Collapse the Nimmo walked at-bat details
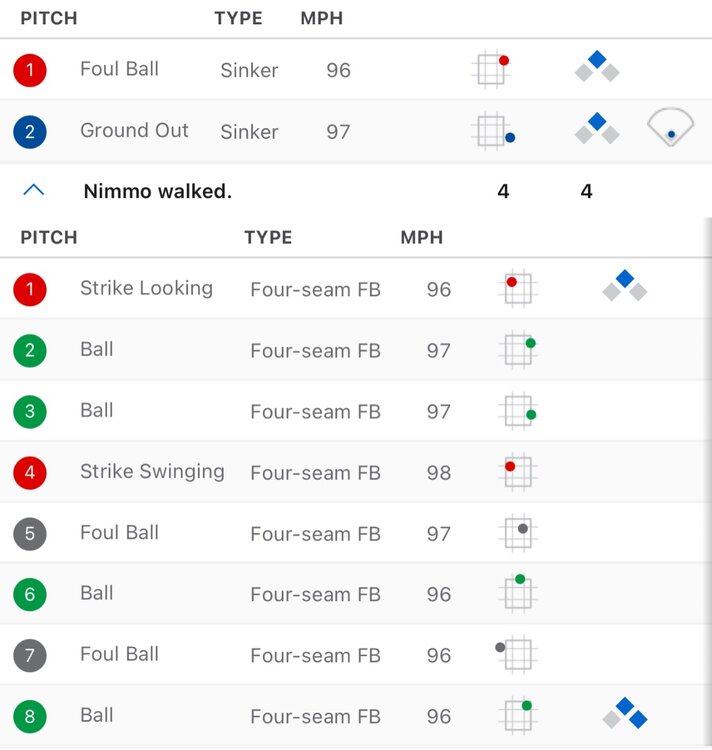This screenshot has height=750, width=712. tap(33, 190)
